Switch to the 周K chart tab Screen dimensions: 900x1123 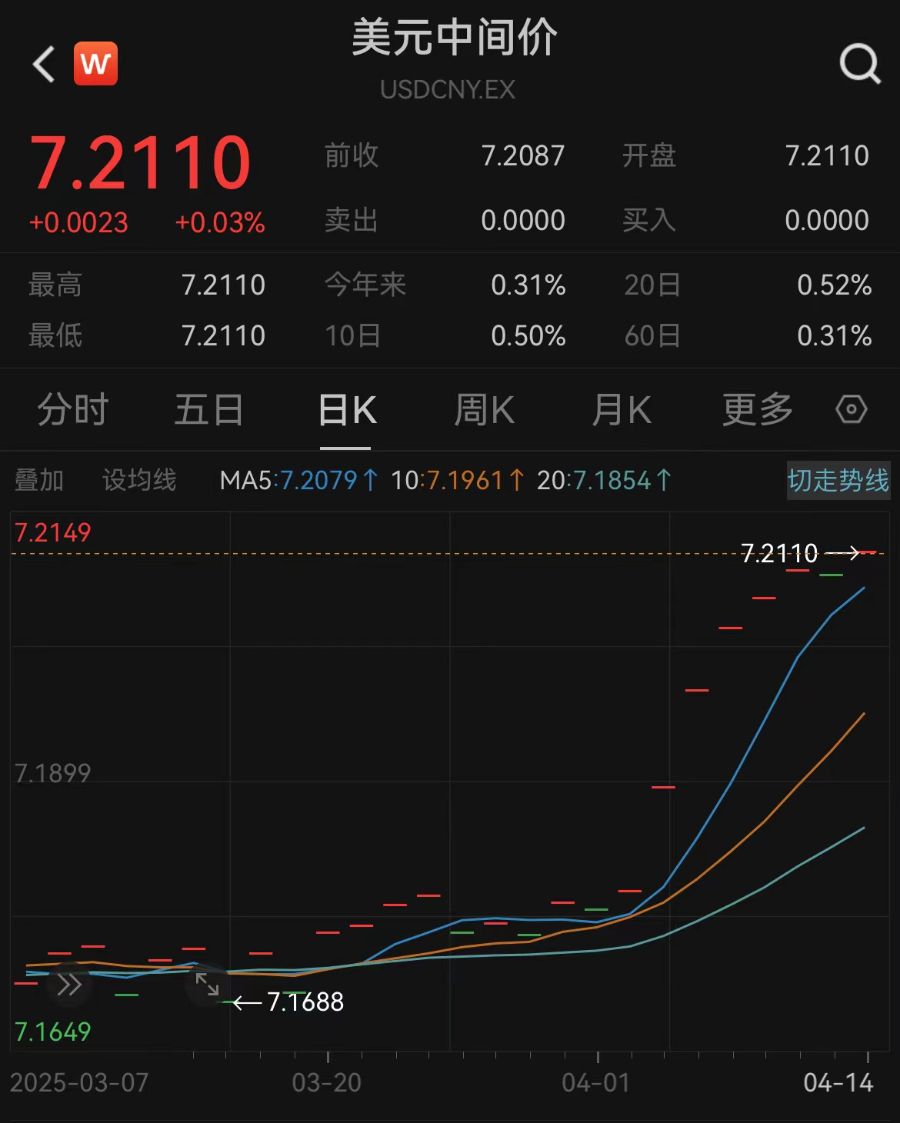[484, 410]
